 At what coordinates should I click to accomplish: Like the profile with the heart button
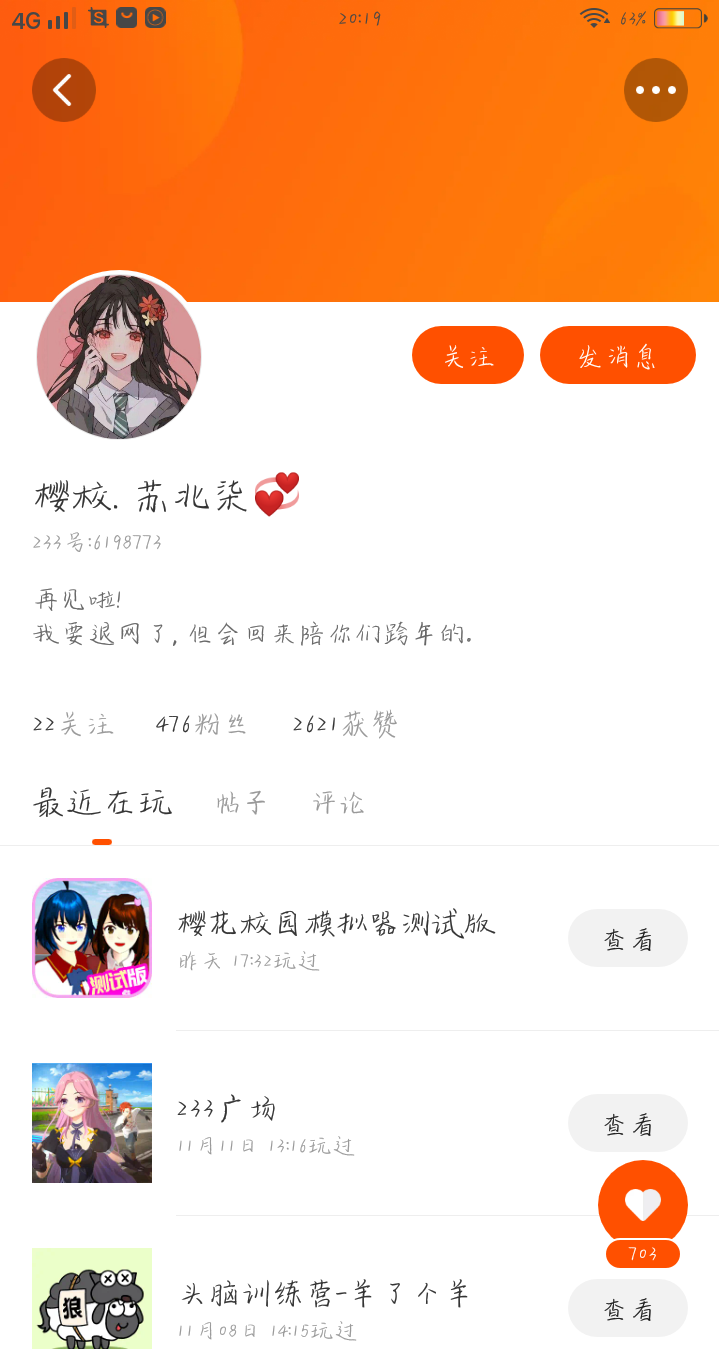coord(642,1204)
